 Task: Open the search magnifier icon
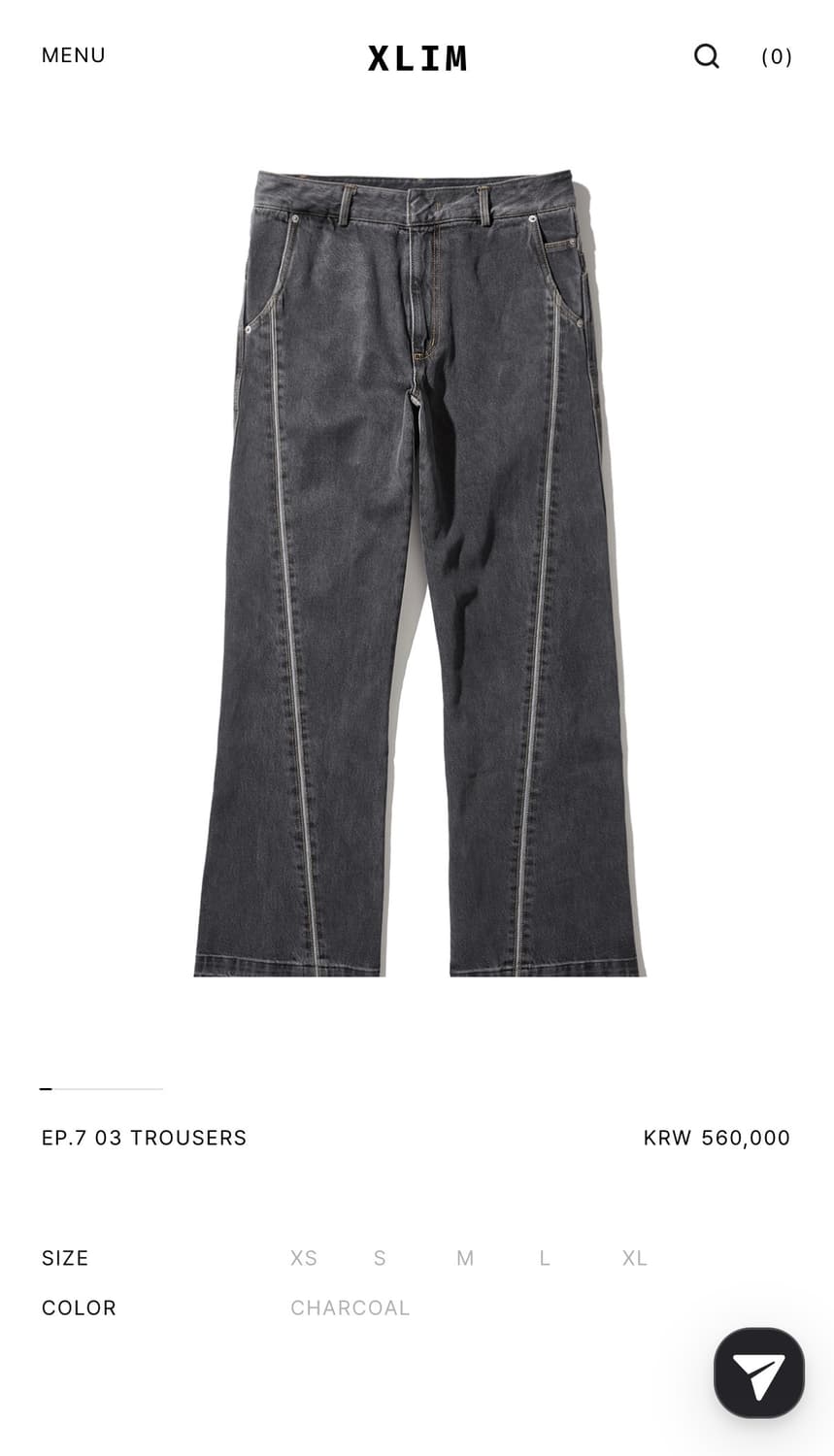707,56
